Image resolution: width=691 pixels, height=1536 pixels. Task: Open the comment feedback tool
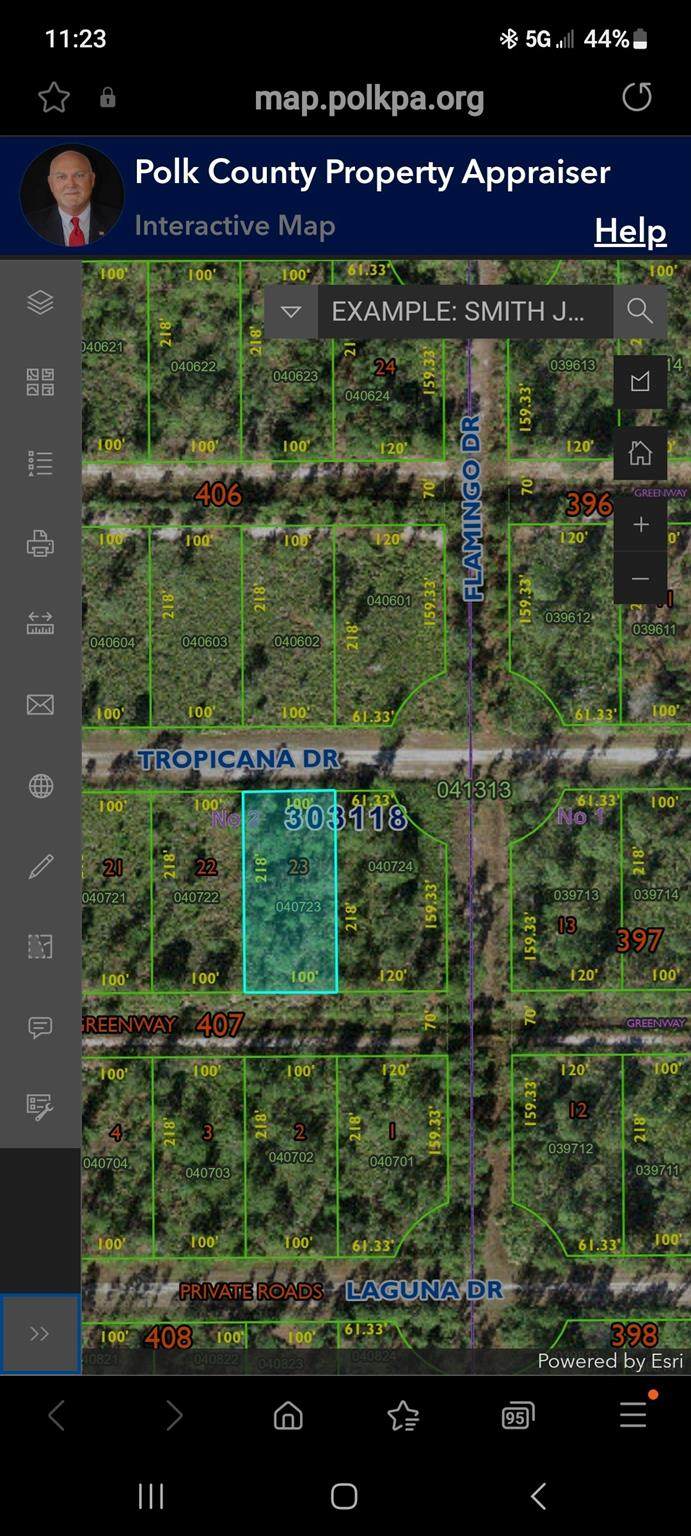[x=40, y=1027]
